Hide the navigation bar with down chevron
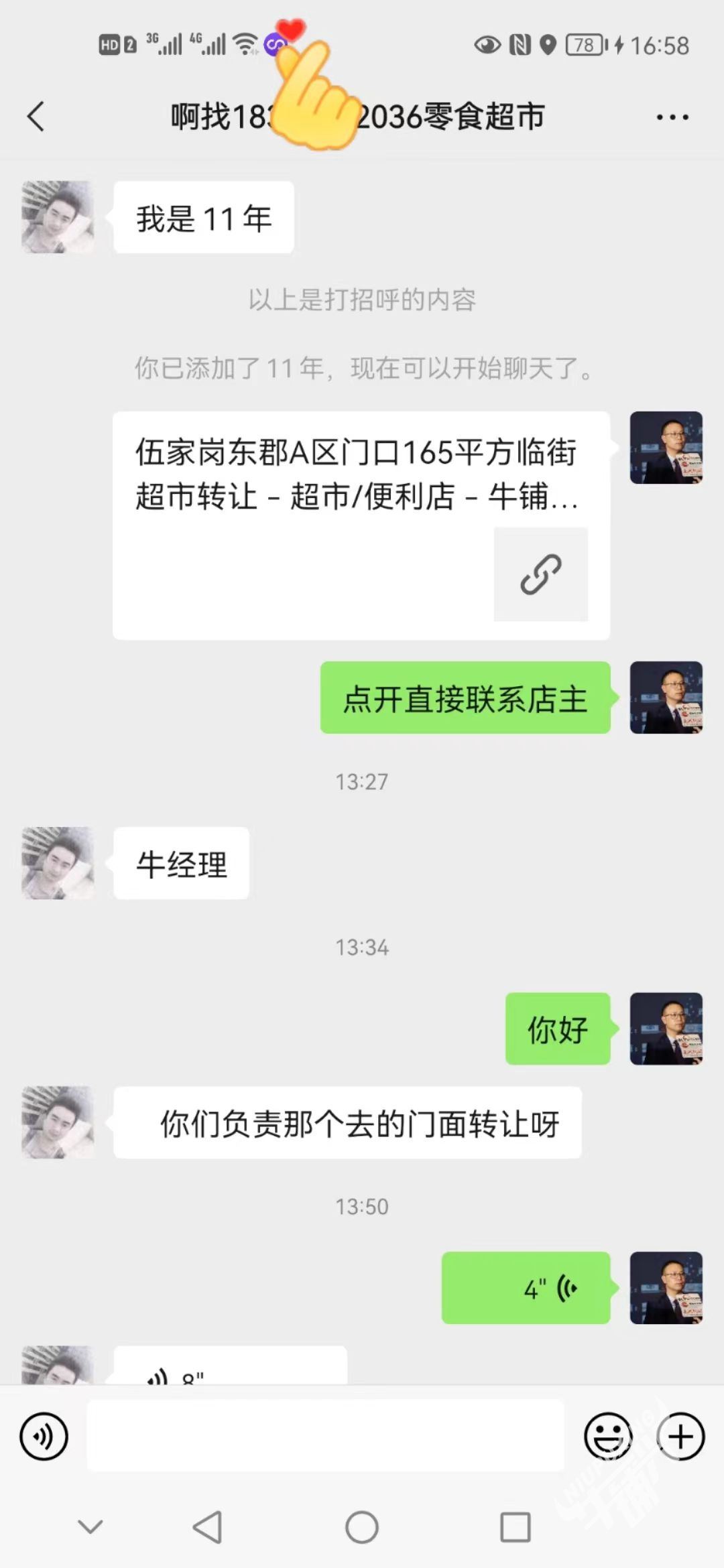This screenshot has height=1568, width=724. click(90, 1526)
